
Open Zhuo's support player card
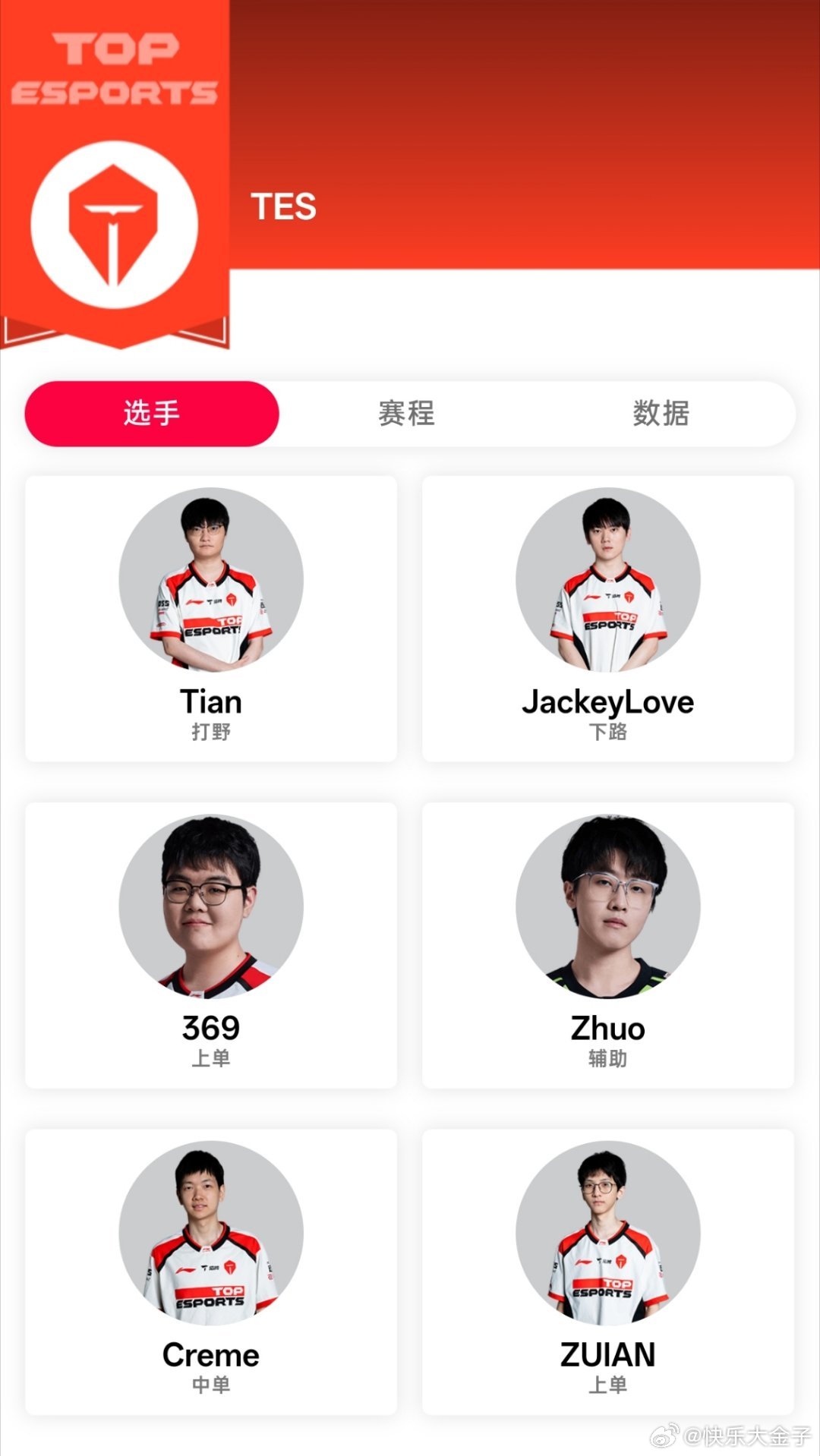[x=608, y=945]
